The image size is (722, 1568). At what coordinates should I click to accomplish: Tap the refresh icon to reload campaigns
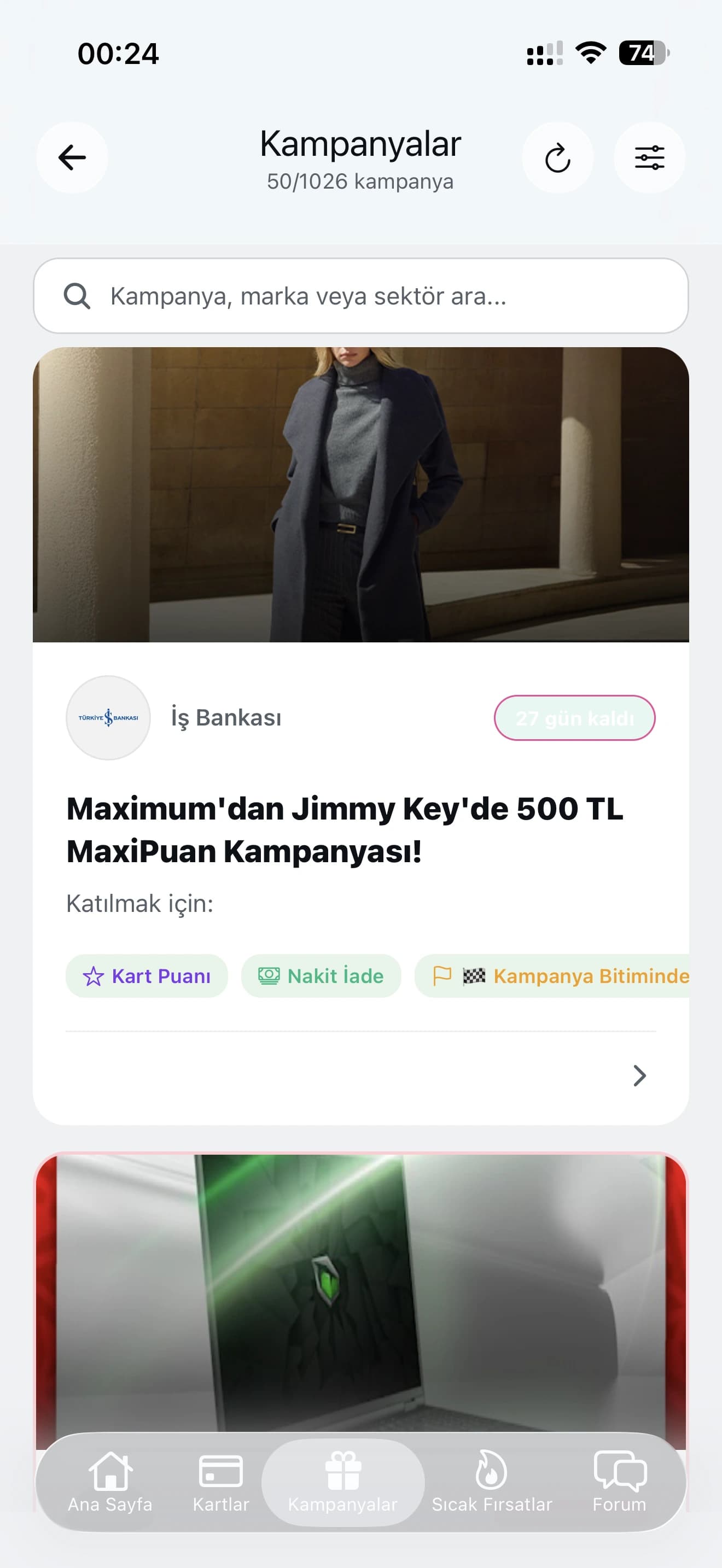(557, 157)
